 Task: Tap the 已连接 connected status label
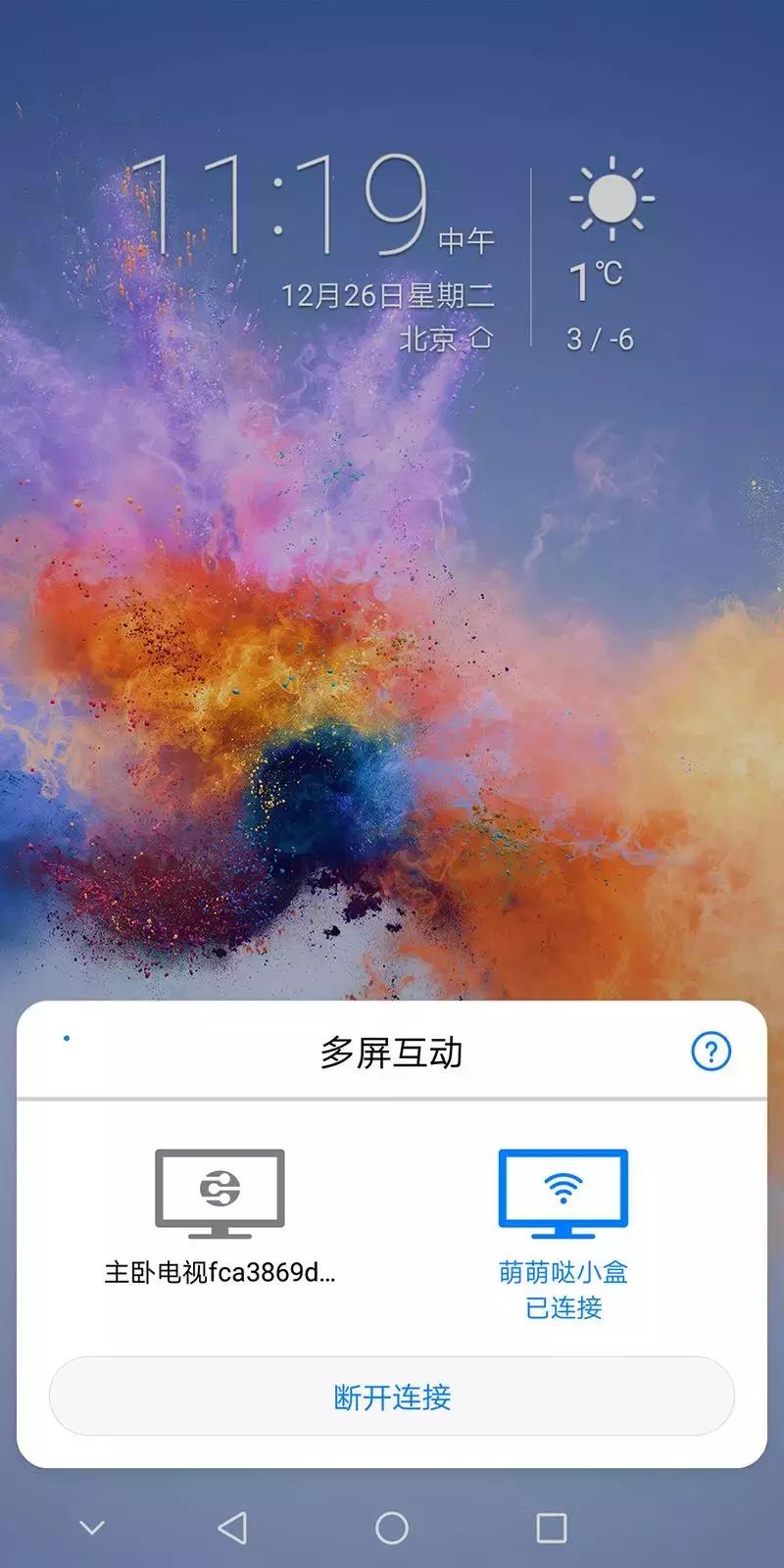[x=561, y=1303]
